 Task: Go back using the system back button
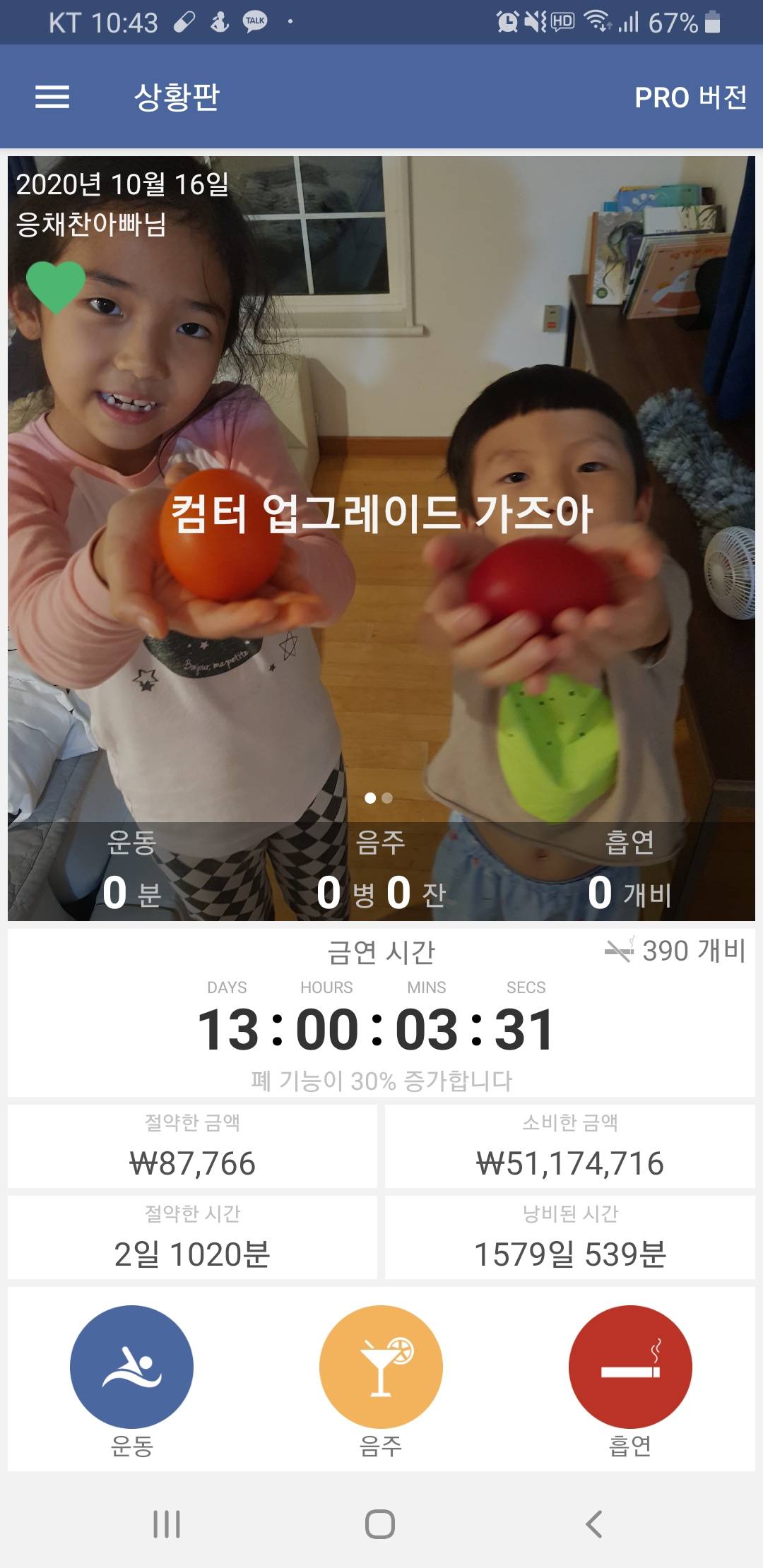[x=594, y=1524]
